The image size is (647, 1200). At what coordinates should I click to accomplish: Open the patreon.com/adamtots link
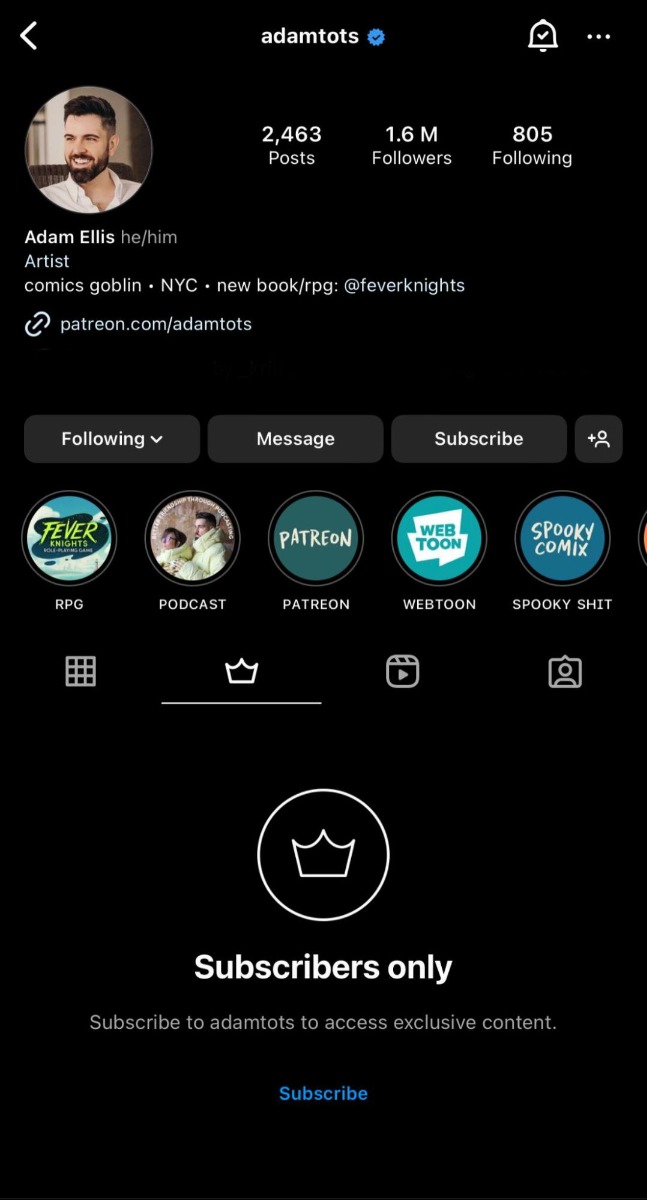pyautogui.click(x=155, y=324)
